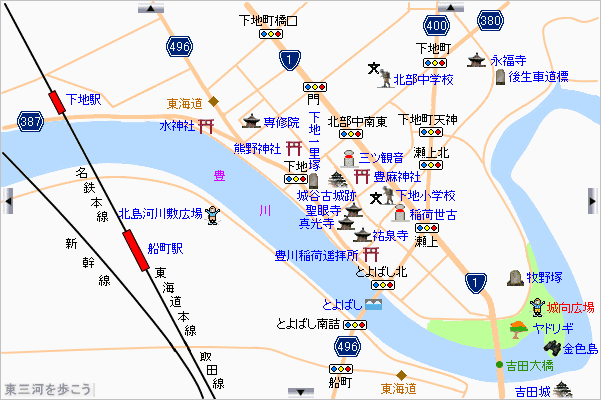
Task: Open the 金色島 link
Action: pos(580,348)
